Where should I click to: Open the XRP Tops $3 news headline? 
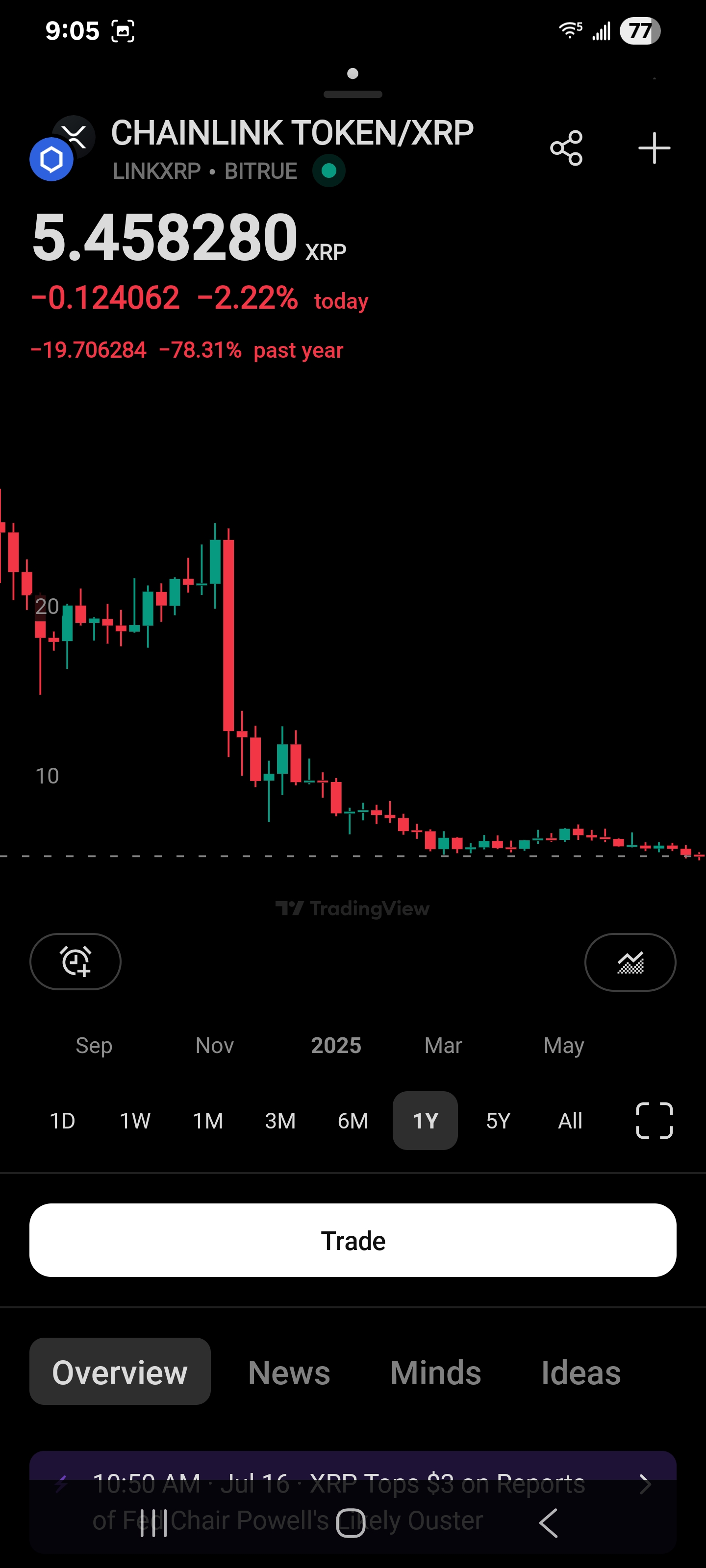tap(353, 1501)
